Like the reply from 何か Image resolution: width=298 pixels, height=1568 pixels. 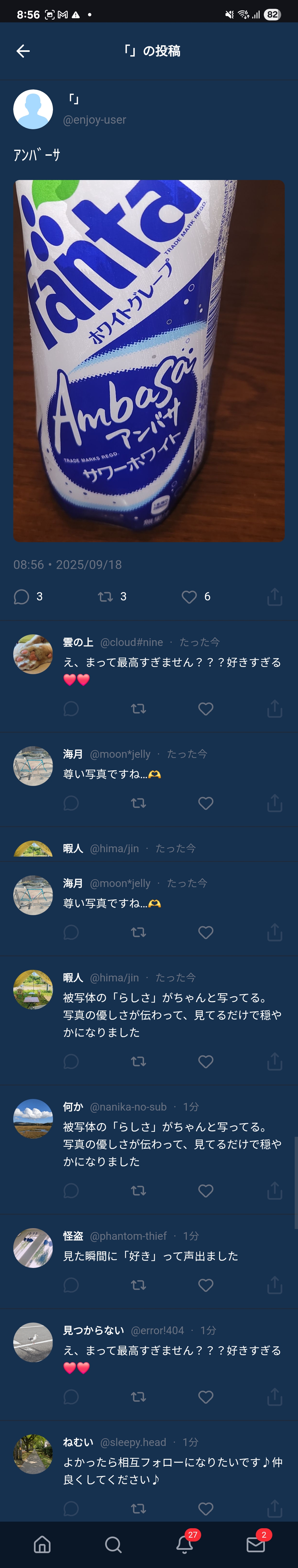pyautogui.click(x=206, y=1191)
